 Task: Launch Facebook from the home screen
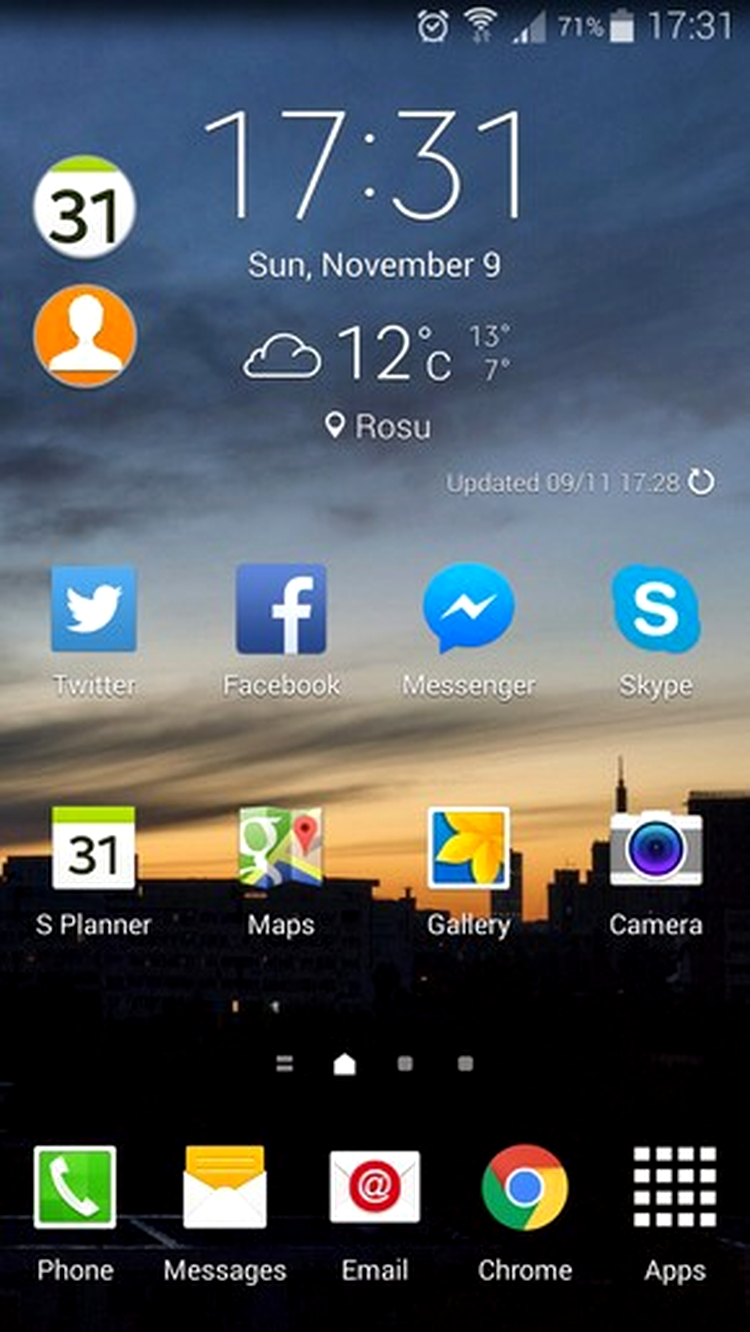pos(281,610)
